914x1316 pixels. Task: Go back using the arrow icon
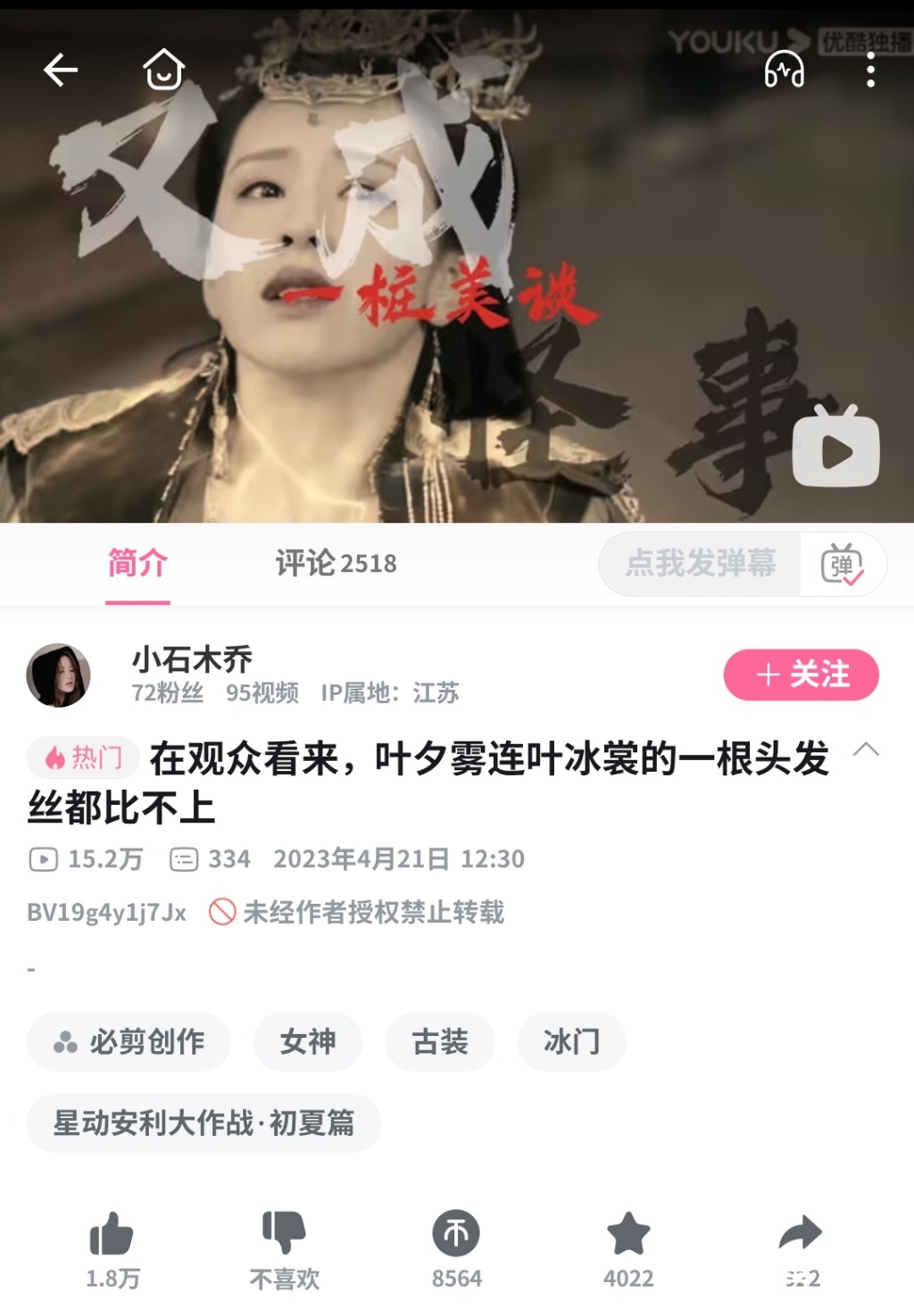click(61, 70)
